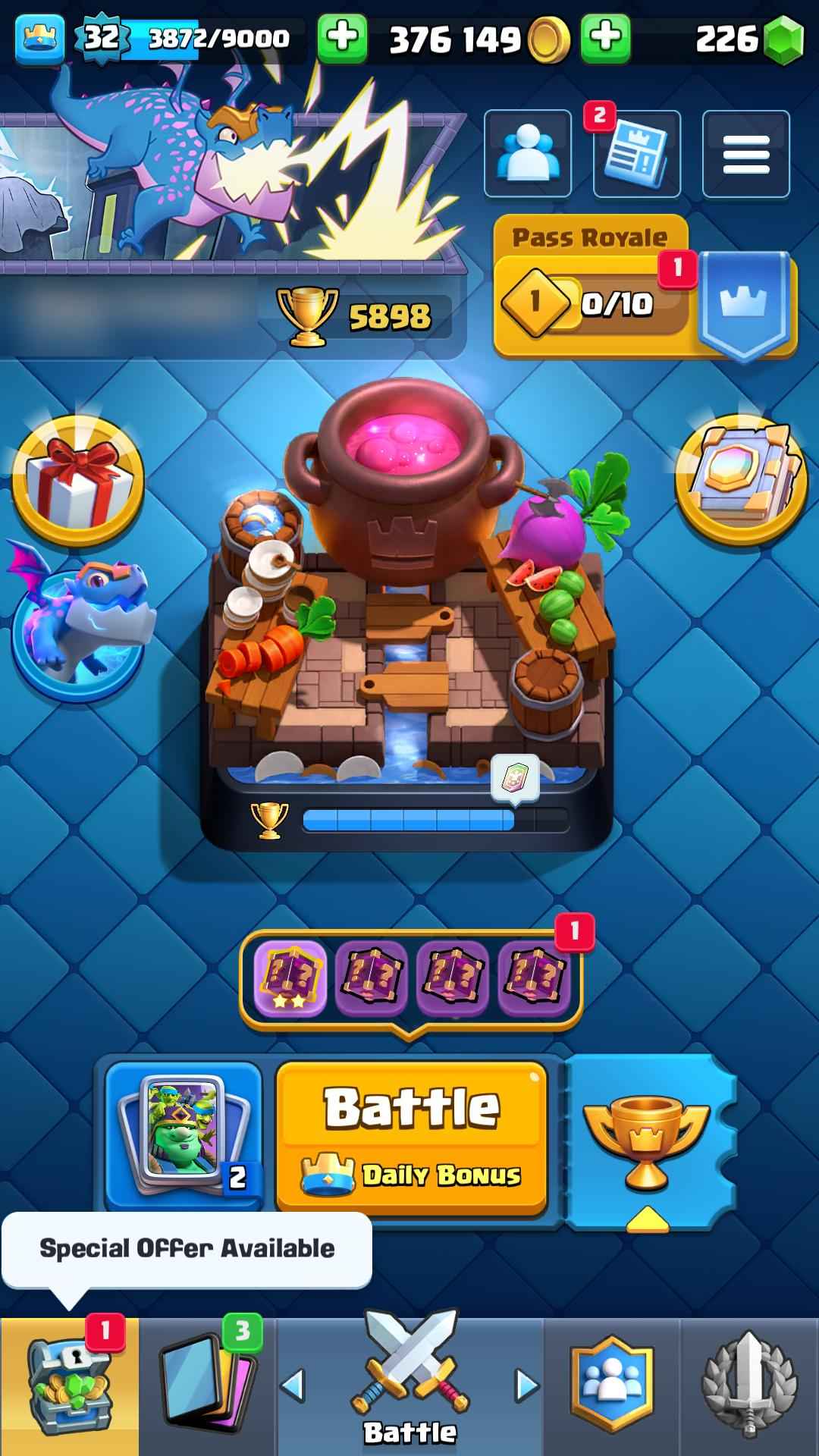
Task: Open the magic book collection icon
Action: [741, 479]
